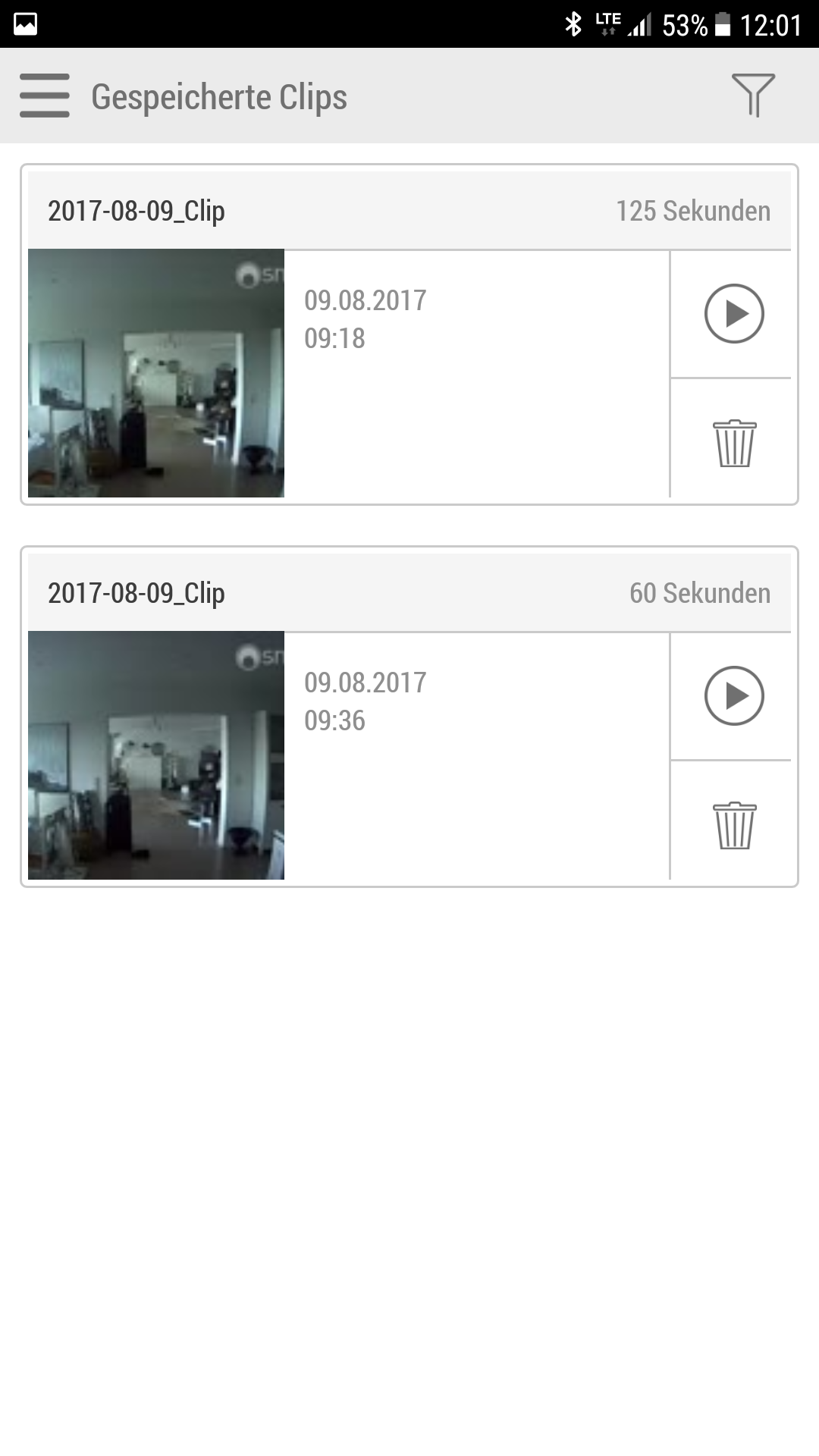This screenshot has width=819, height=1456.
Task: Play the 125 Sekunden clip
Action: point(733,313)
